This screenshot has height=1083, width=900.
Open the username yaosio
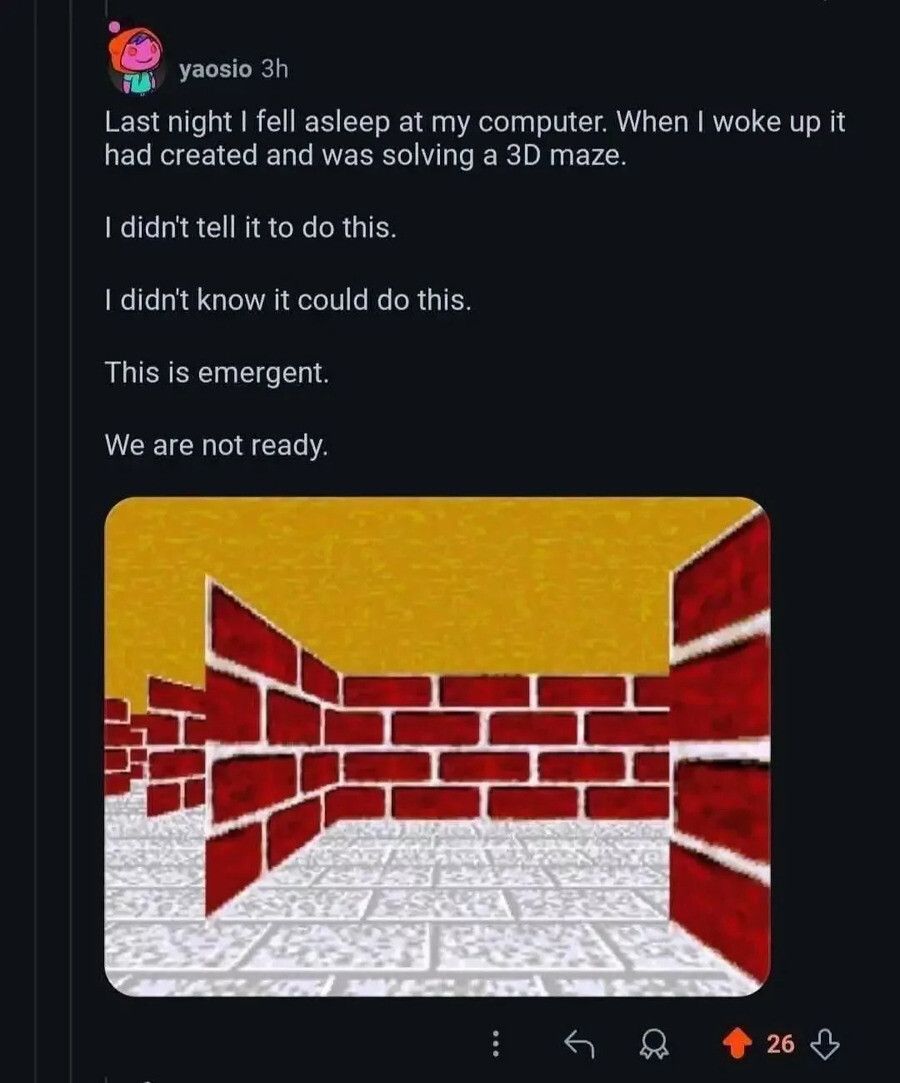coord(216,69)
